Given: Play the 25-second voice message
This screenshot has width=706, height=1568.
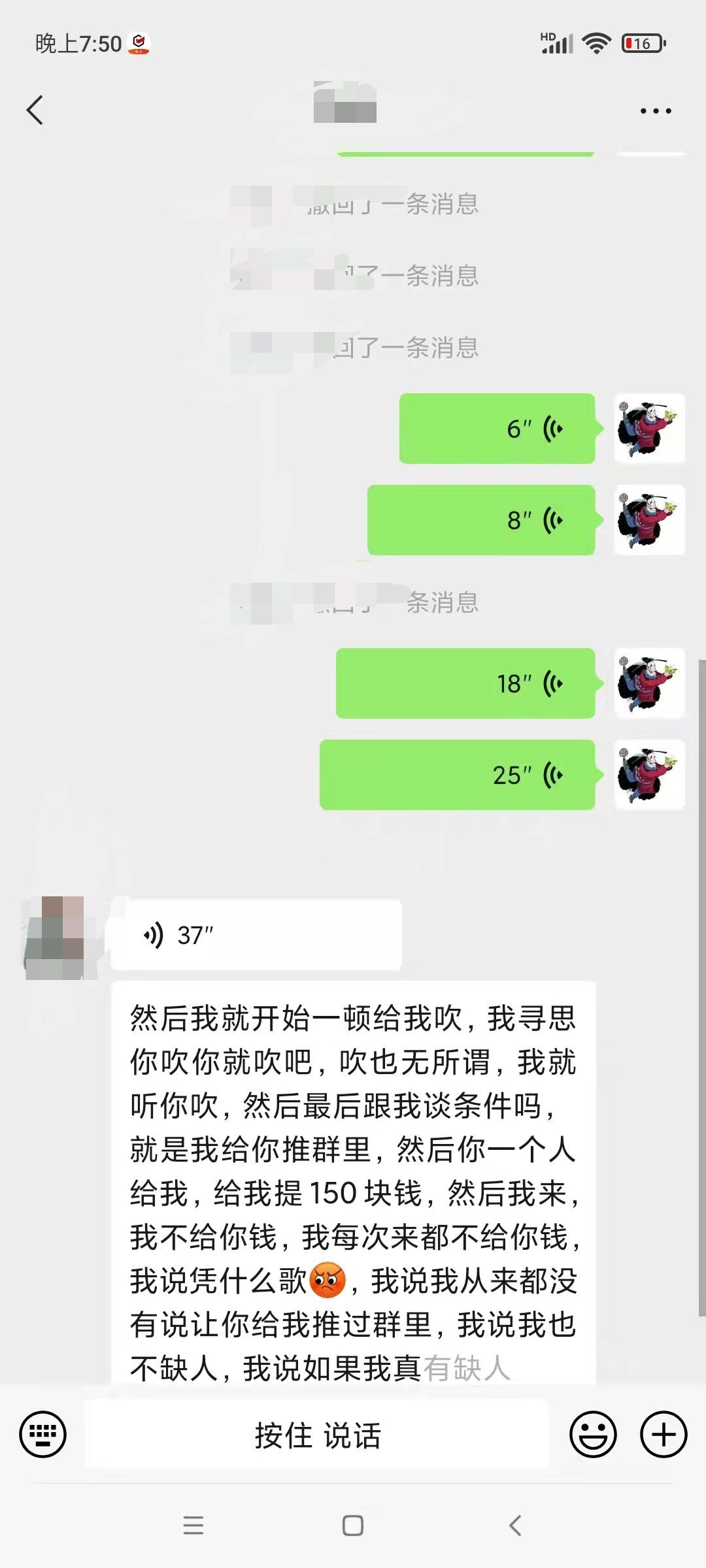Looking at the screenshot, I should pos(457,775).
